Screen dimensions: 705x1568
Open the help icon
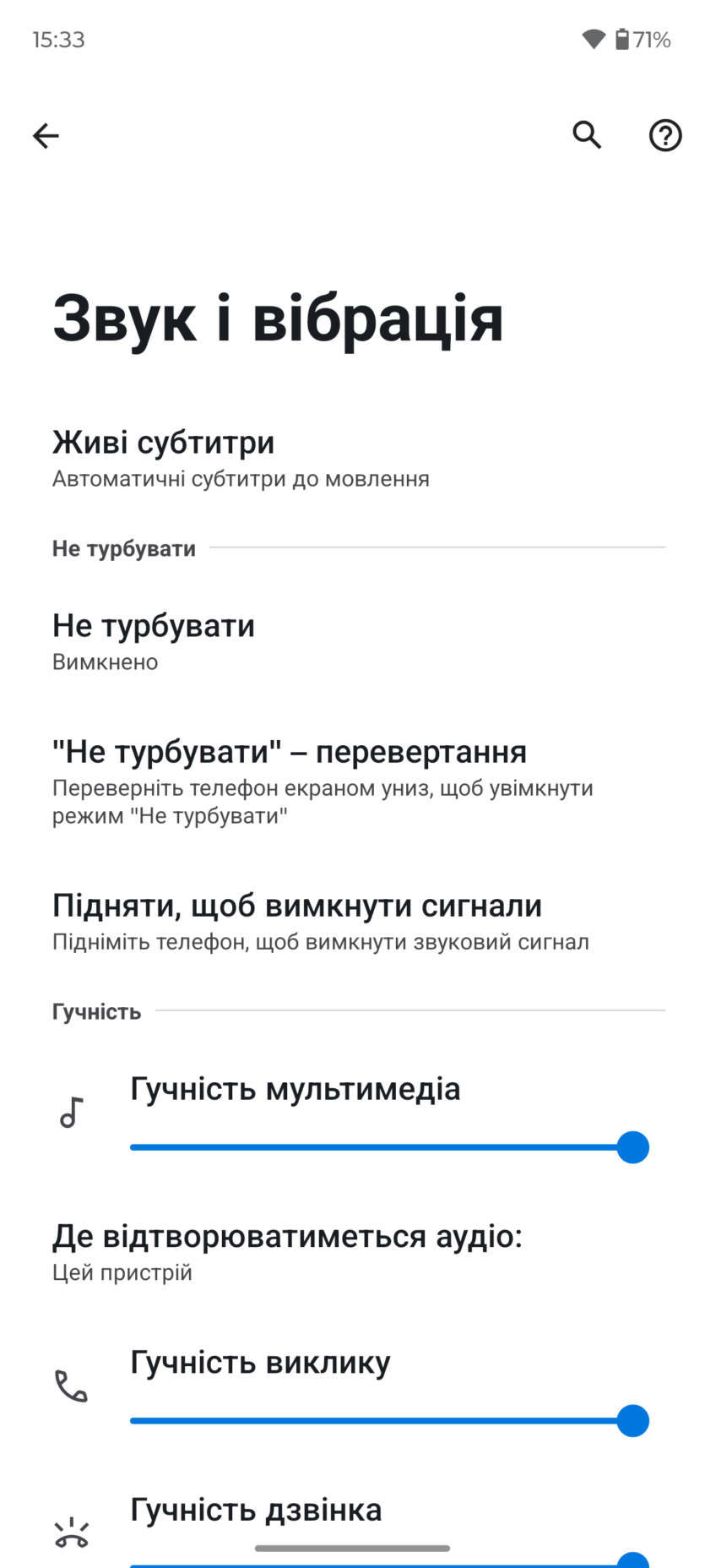(x=665, y=135)
